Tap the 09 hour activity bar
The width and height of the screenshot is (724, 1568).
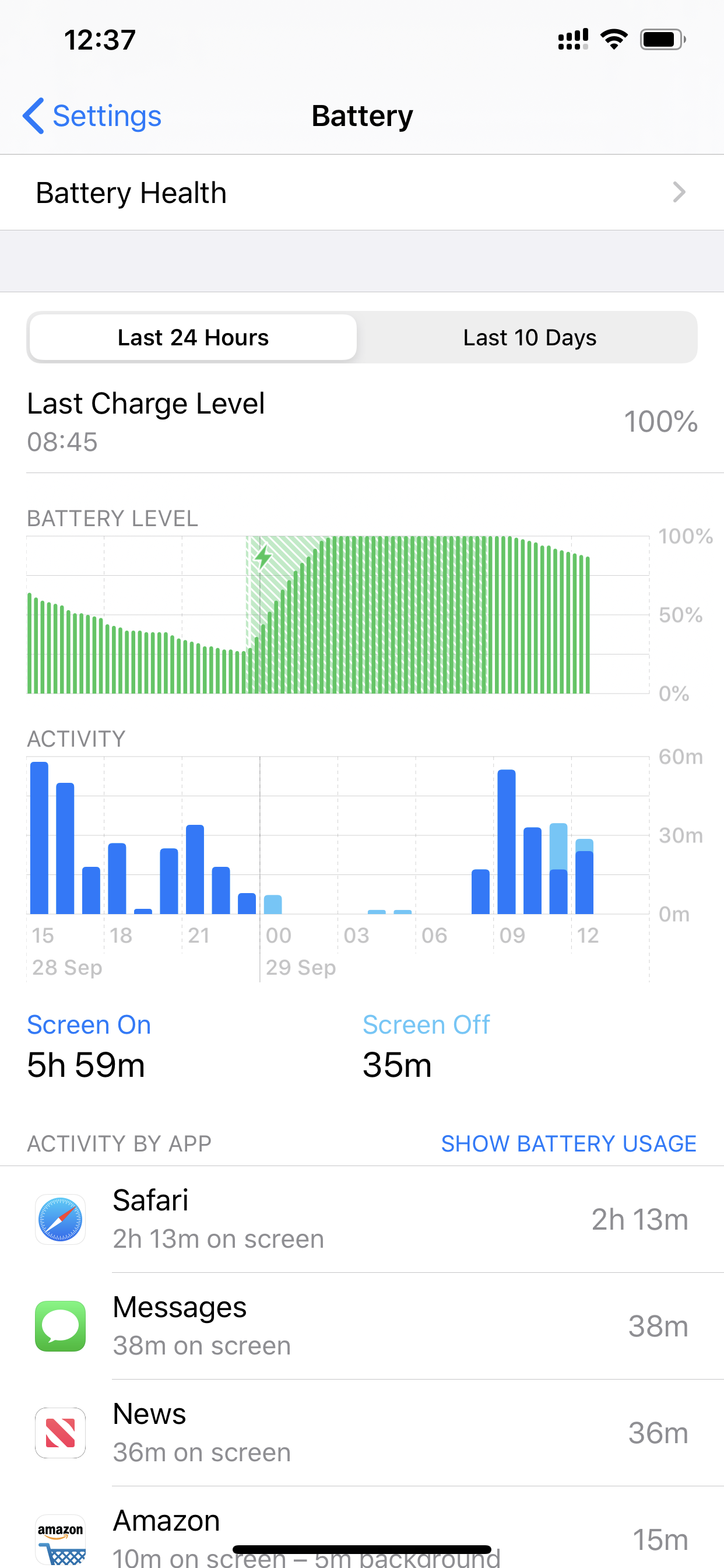(x=506, y=842)
